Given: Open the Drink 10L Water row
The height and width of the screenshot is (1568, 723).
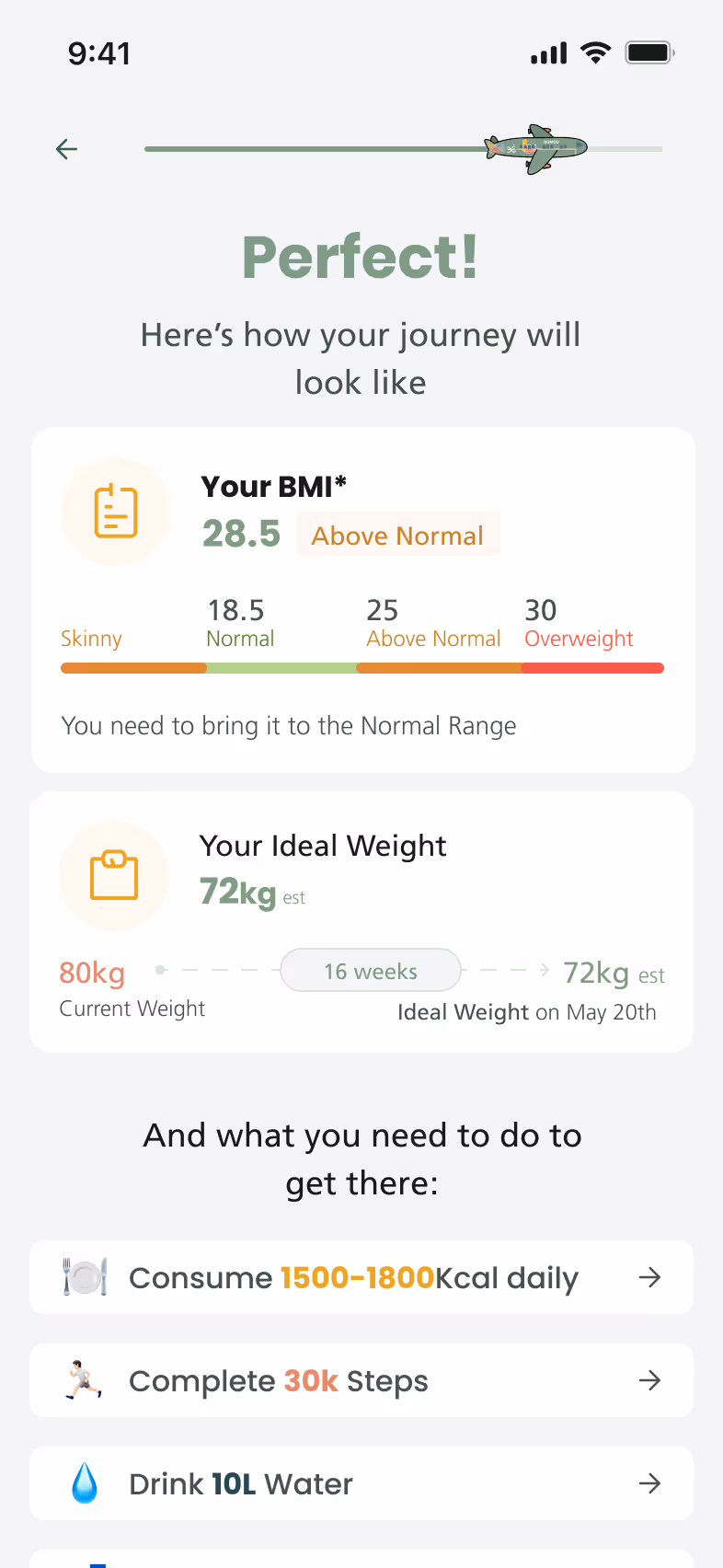Looking at the screenshot, I should tap(361, 1483).
